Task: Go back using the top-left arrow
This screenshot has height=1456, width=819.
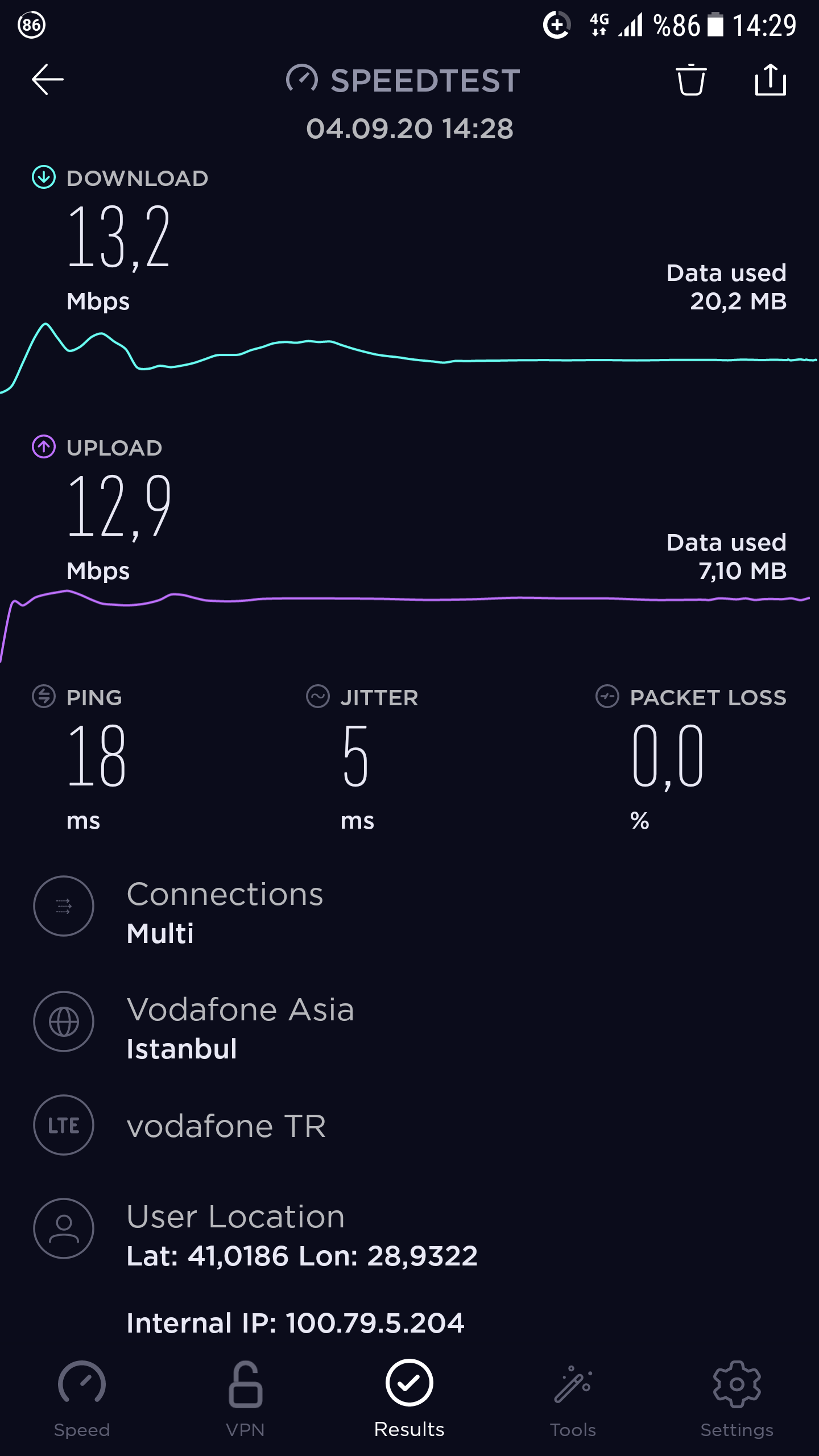Action: 48,80
